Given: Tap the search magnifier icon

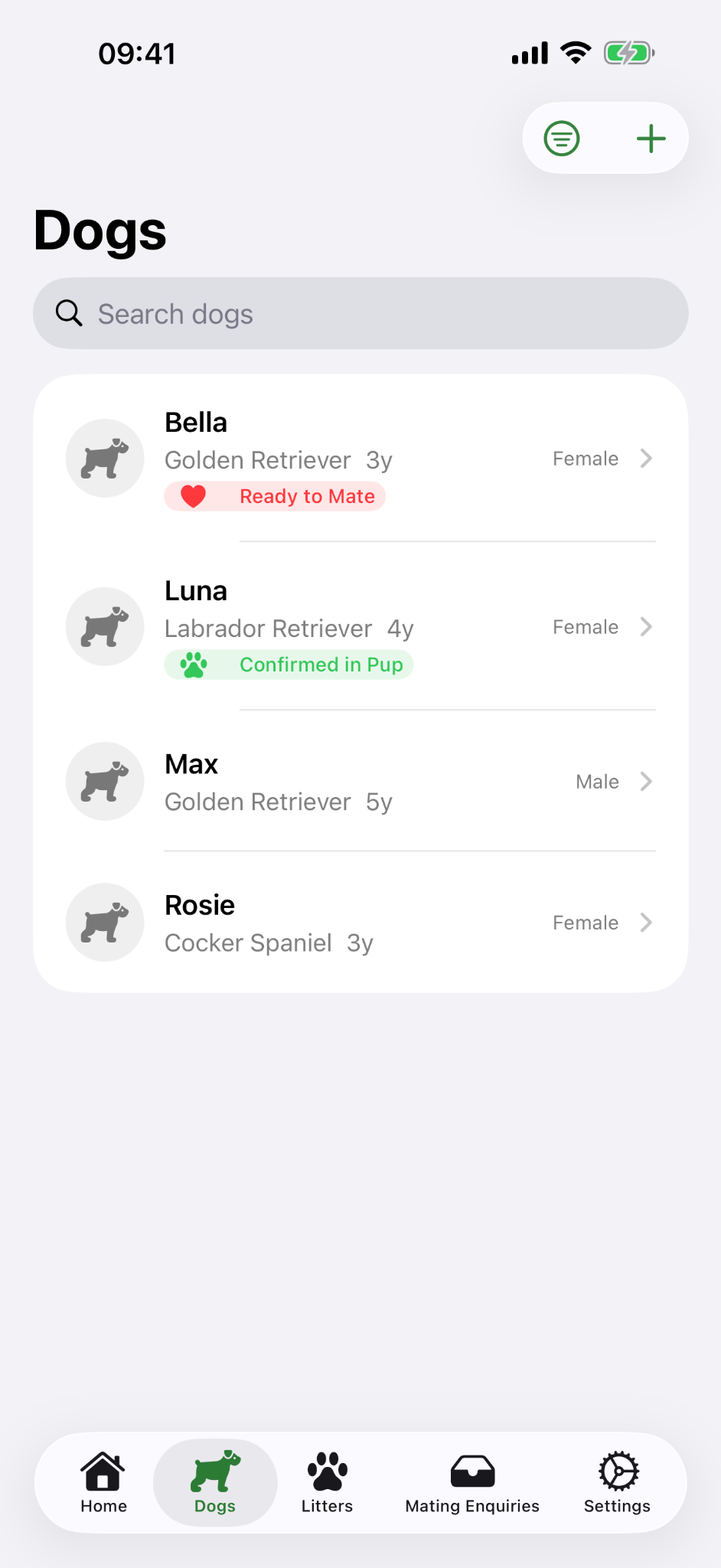Looking at the screenshot, I should (69, 312).
